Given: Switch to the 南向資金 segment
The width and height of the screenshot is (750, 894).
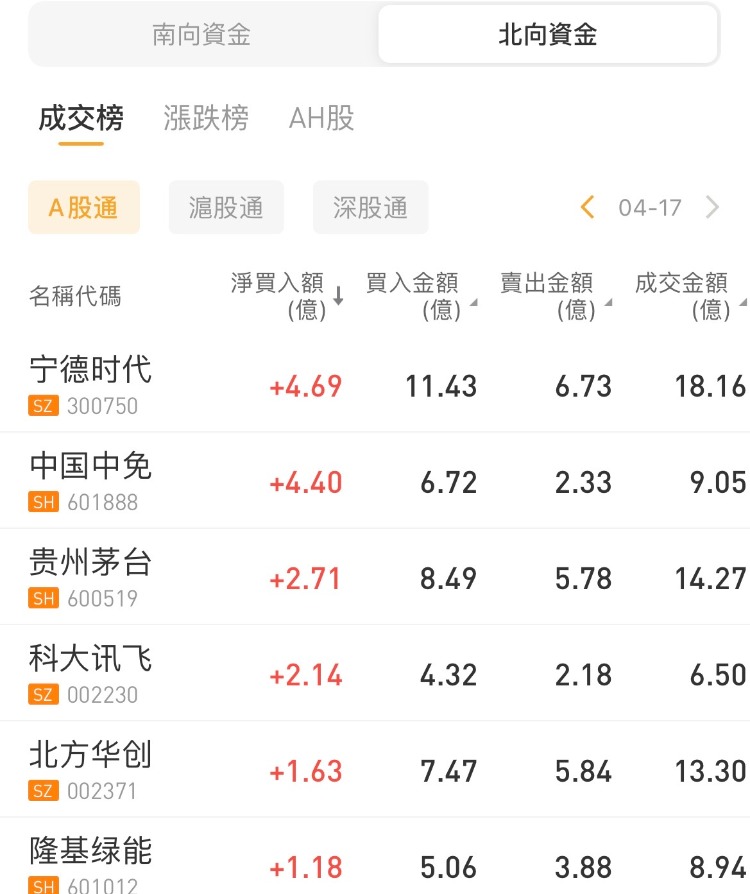Looking at the screenshot, I should coord(202,35).
